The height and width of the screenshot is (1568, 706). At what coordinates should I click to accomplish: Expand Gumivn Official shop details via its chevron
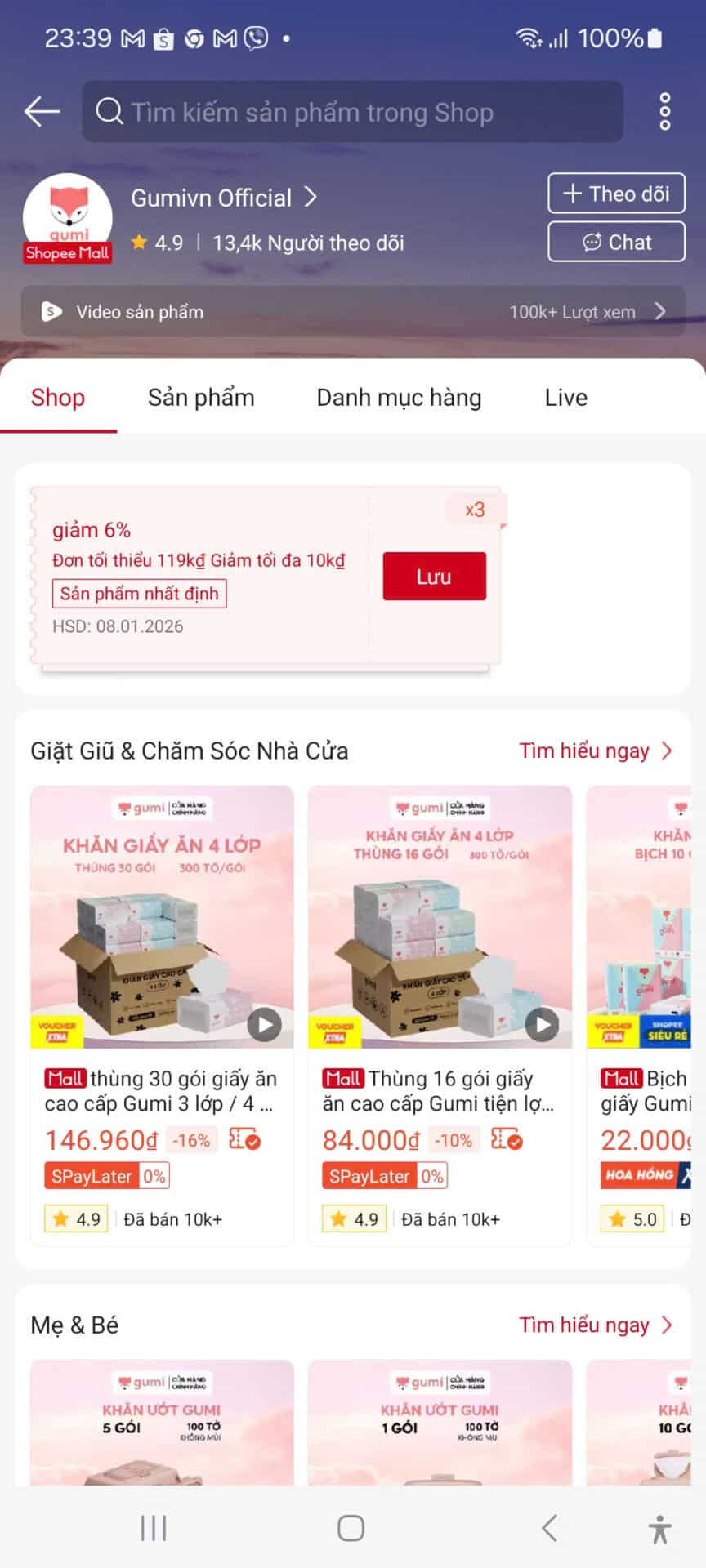(x=311, y=197)
